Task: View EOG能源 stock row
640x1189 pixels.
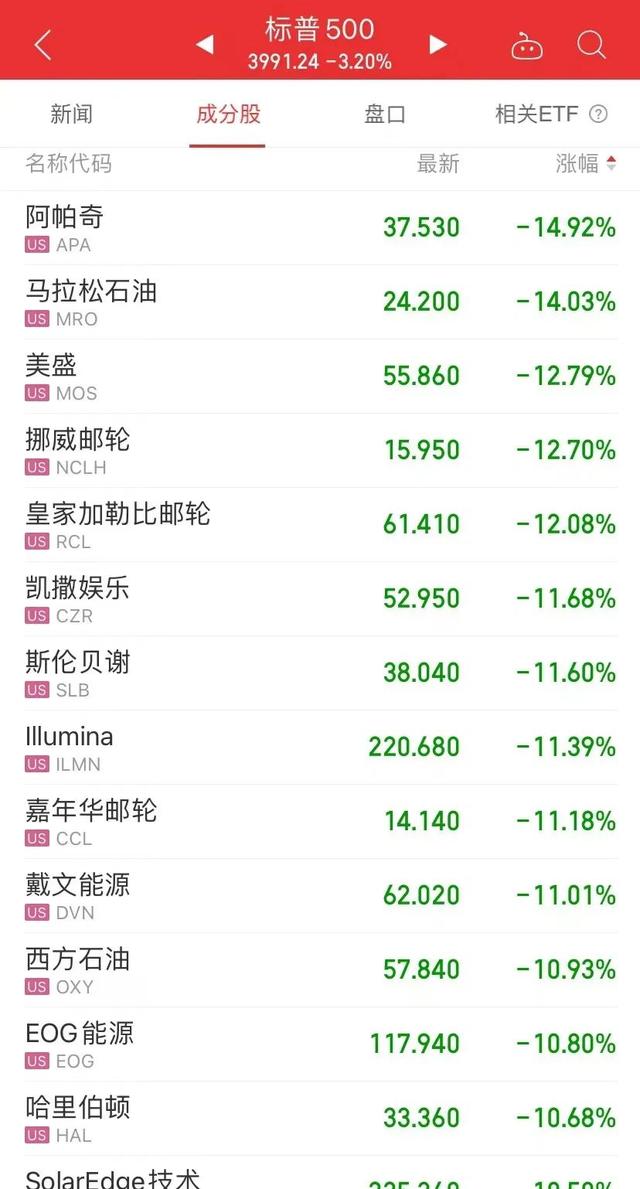Action: [320, 1043]
